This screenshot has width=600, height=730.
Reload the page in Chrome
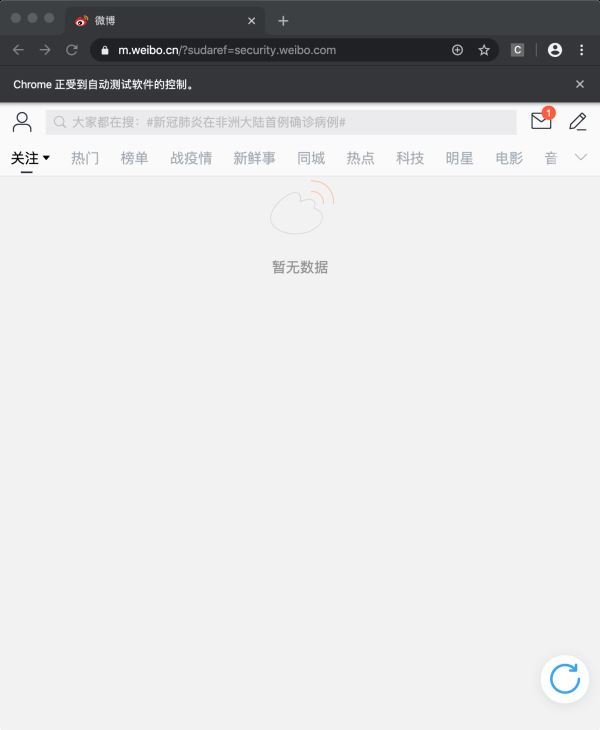pos(72,50)
